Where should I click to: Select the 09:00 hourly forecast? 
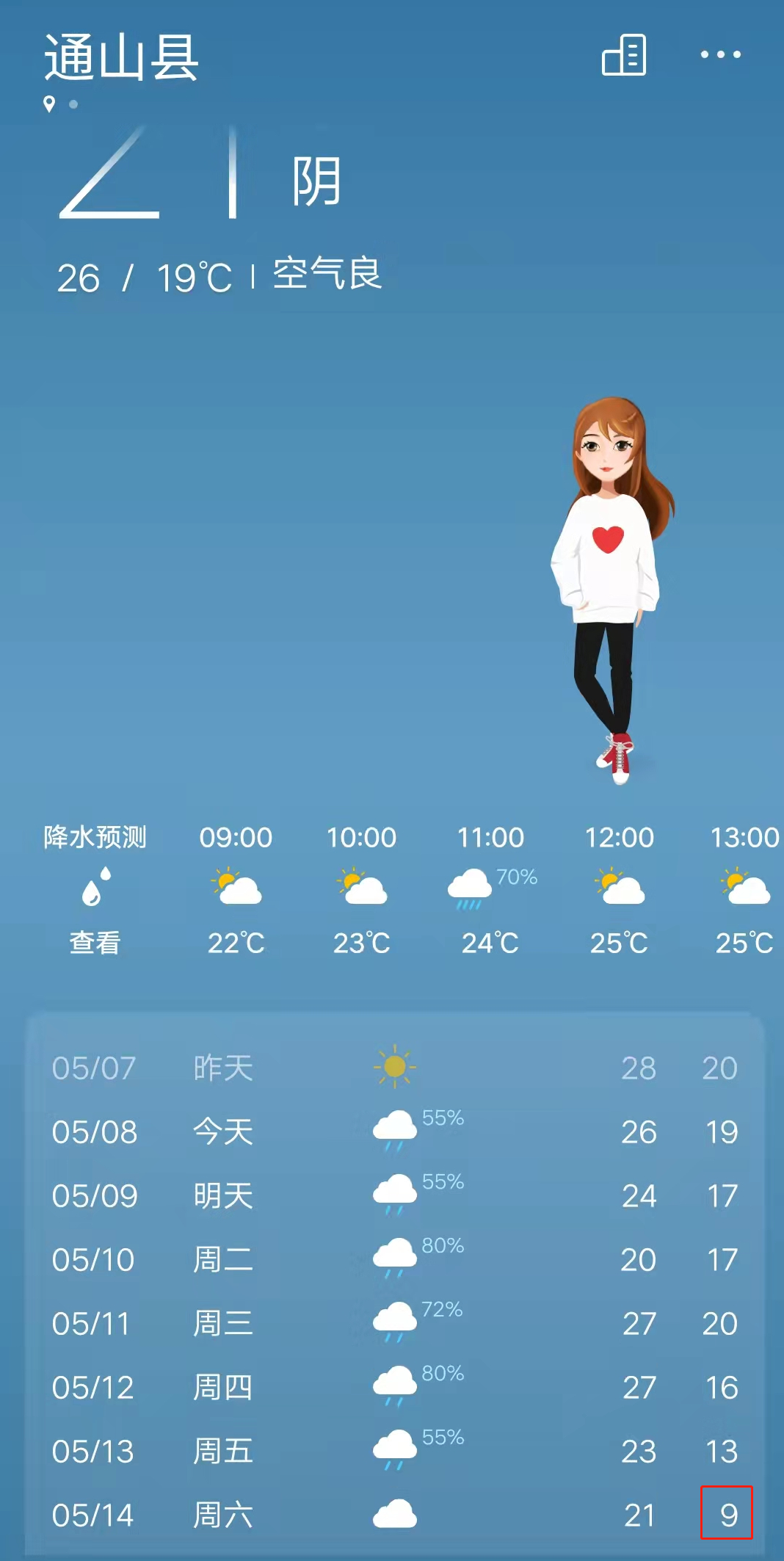point(236,889)
